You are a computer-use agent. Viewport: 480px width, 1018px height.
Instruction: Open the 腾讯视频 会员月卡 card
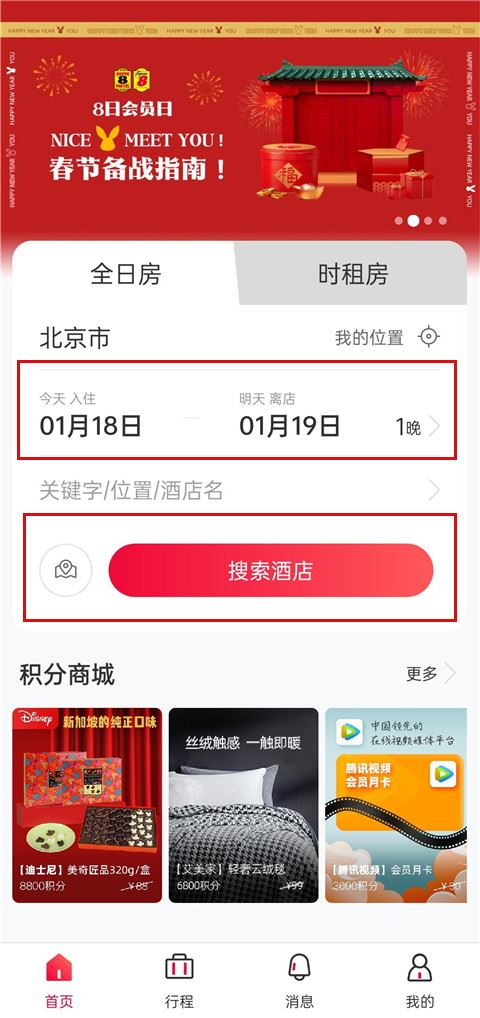(396, 805)
